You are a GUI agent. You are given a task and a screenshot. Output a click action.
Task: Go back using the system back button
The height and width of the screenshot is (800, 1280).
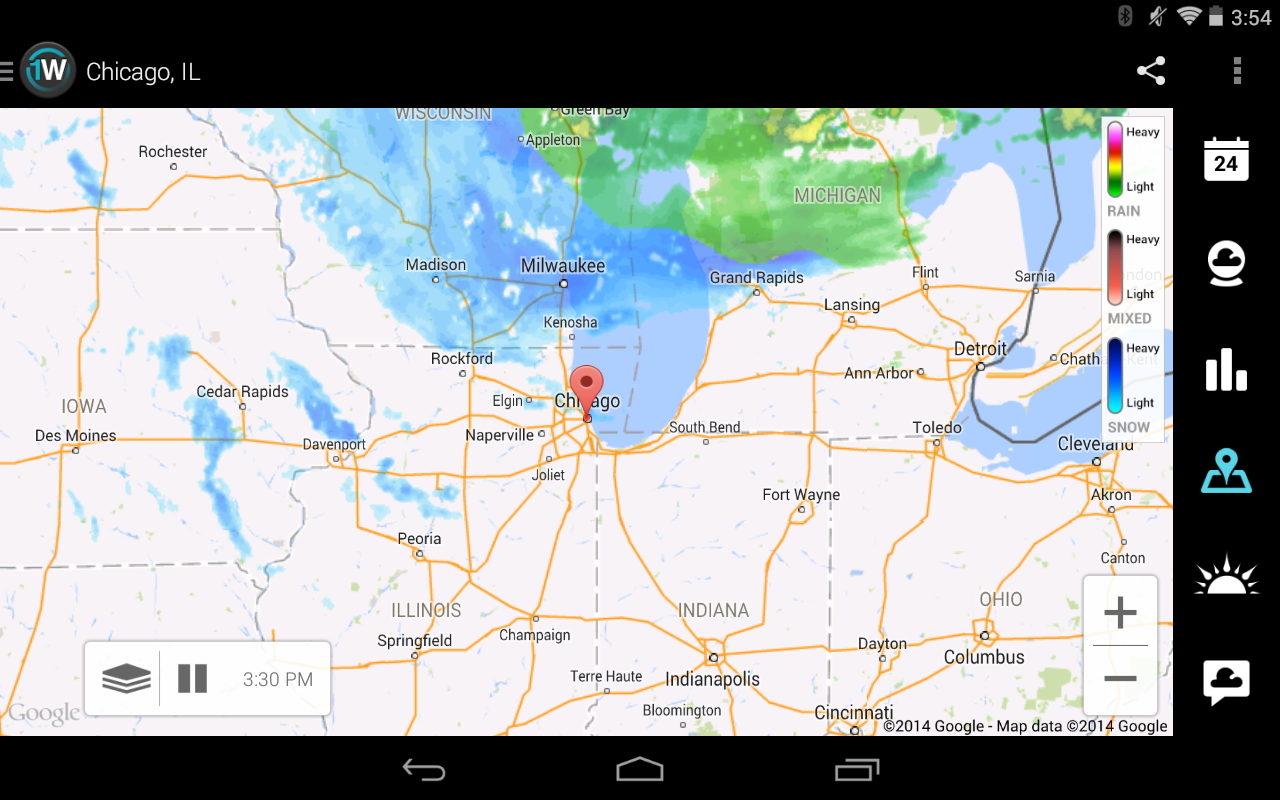(x=424, y=769)
